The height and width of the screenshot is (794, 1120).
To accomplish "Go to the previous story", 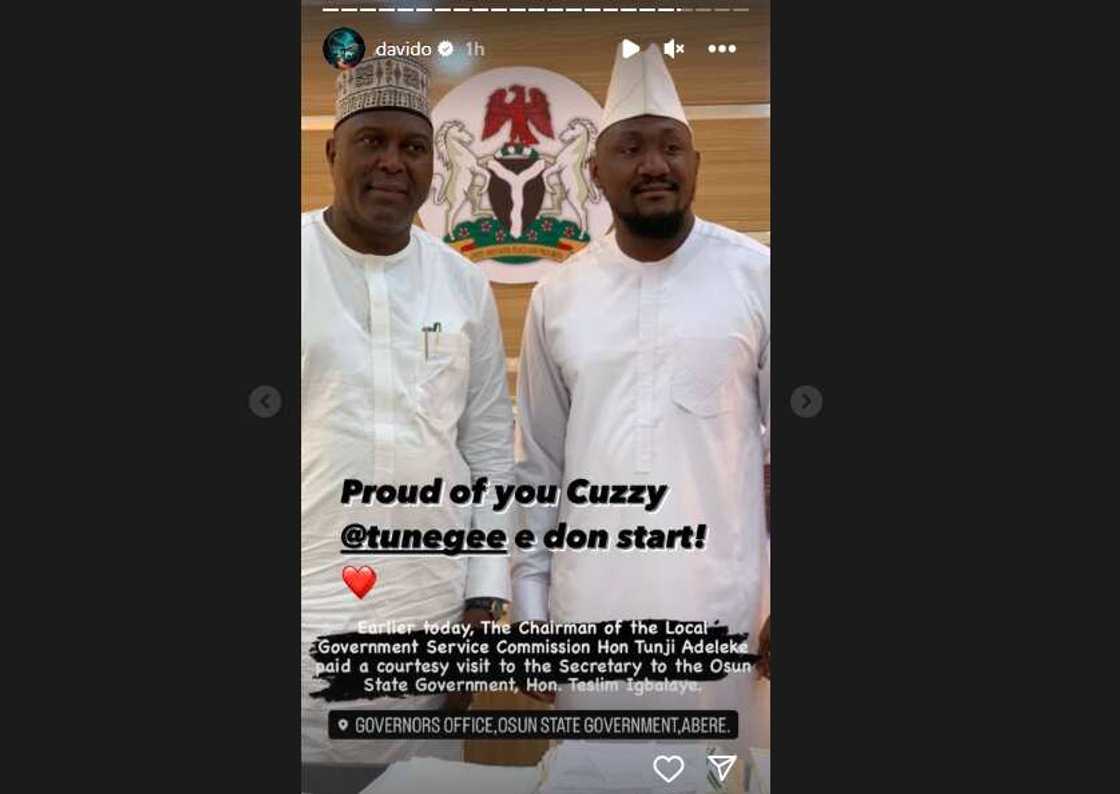I will tap(265, 401).
